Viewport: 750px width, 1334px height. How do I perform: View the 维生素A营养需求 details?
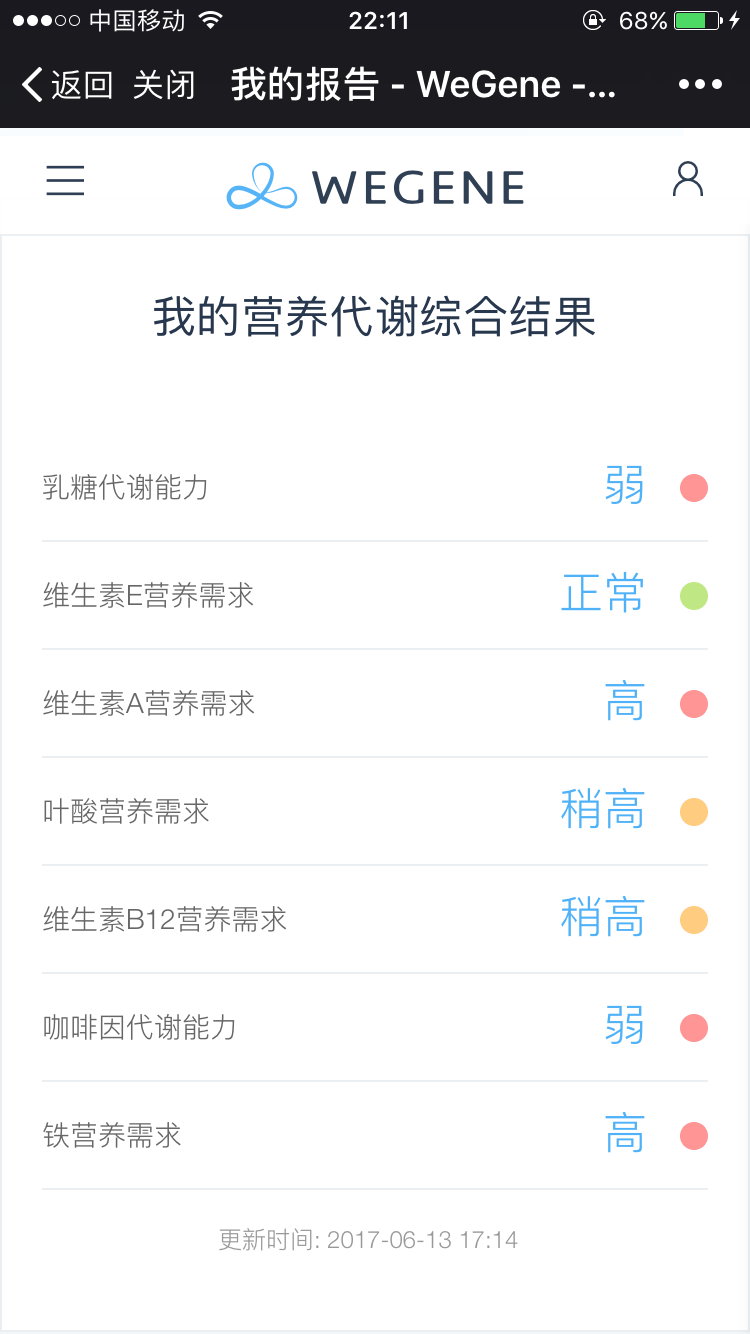tap(375, 704)
